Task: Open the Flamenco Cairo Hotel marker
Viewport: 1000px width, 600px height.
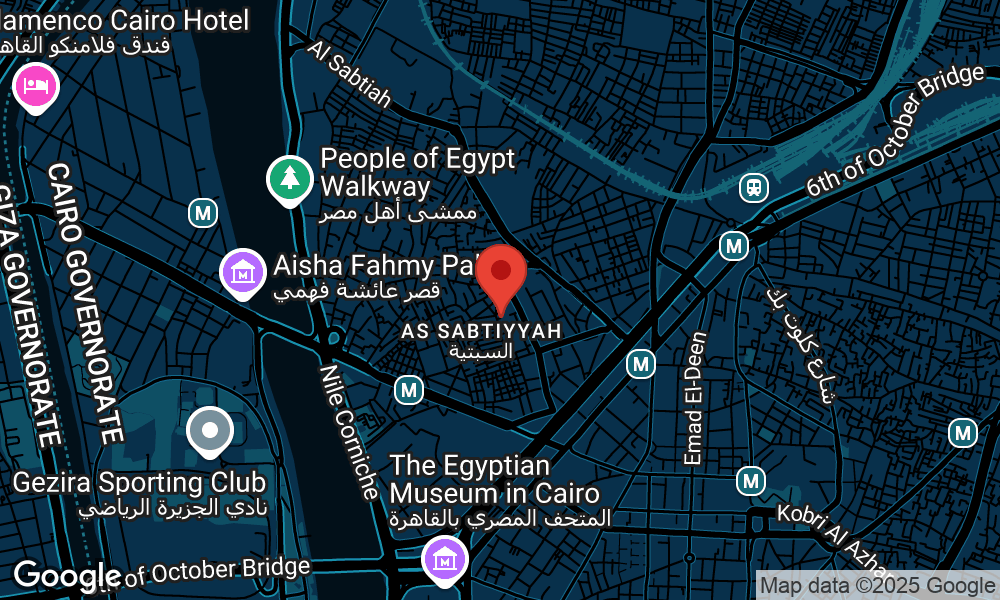Action: [x=36, y=86]
